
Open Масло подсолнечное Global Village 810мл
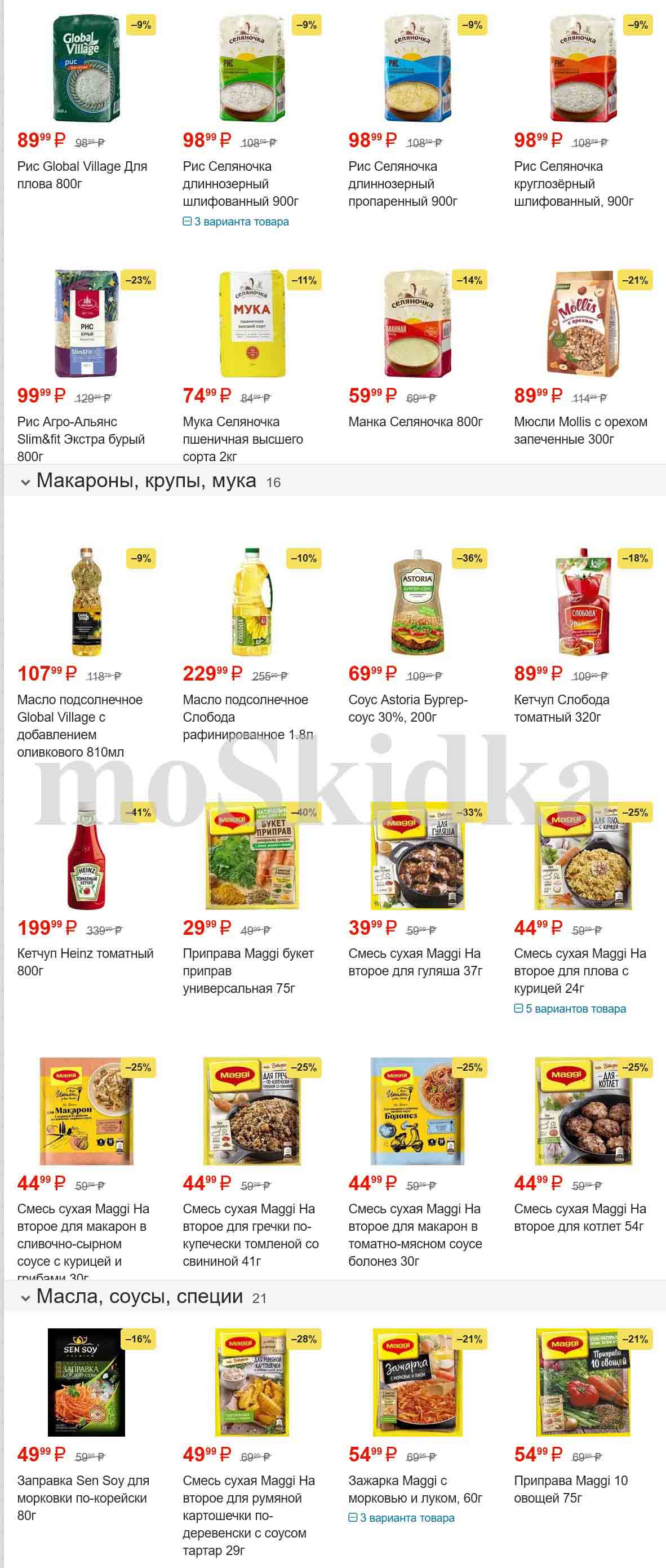coord(79,725)
